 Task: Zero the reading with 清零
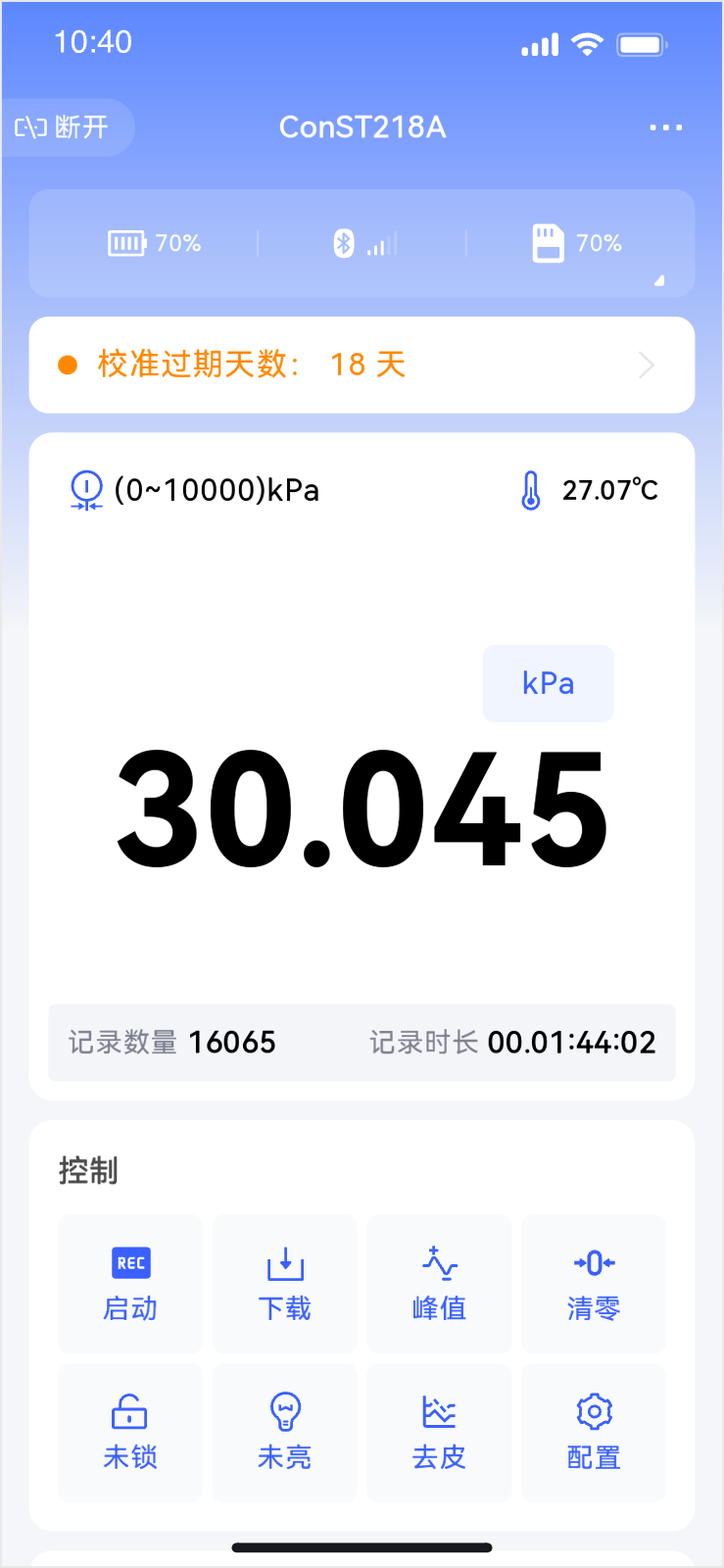(594, 1284)
